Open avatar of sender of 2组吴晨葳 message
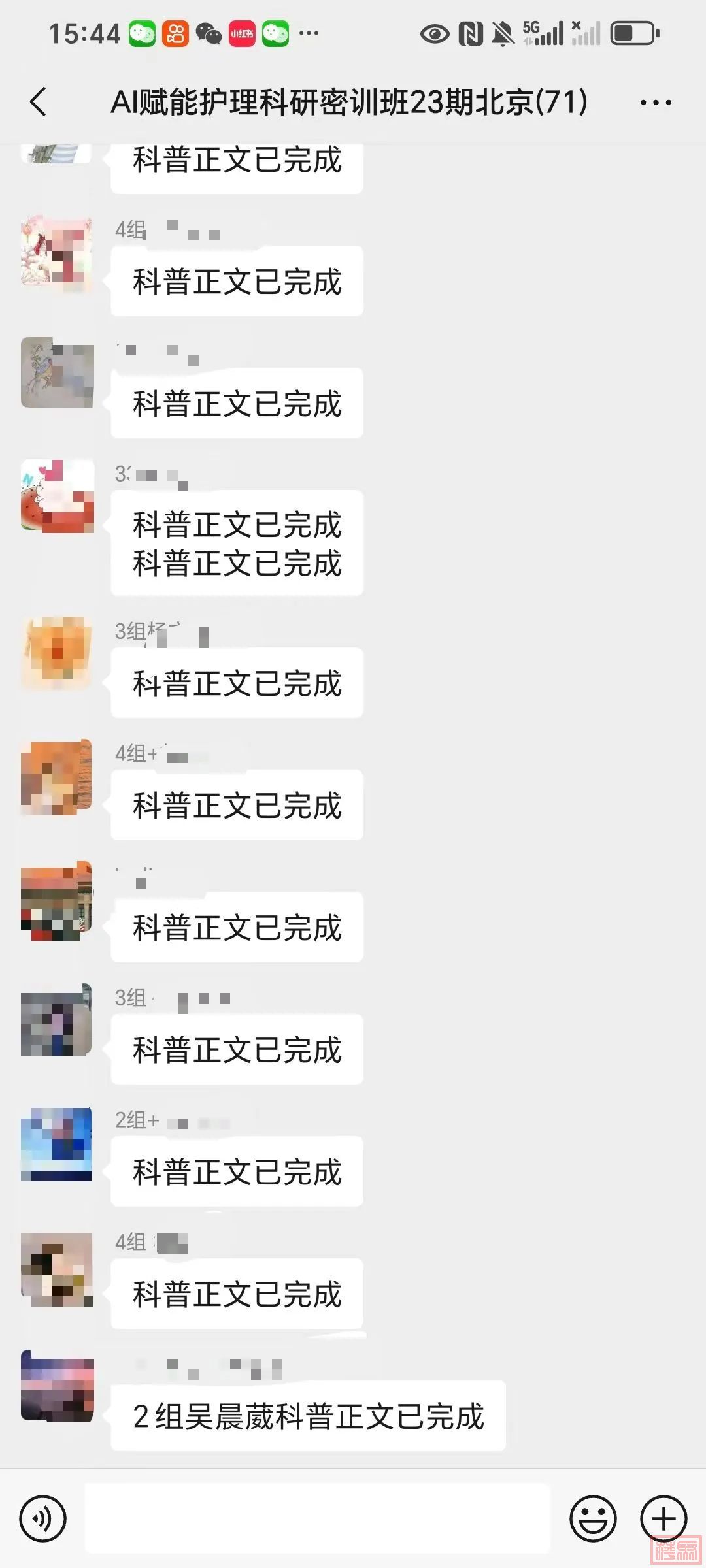This screenshot has height=1568, width=706. pyautogui.click(x=58, y=1386)
